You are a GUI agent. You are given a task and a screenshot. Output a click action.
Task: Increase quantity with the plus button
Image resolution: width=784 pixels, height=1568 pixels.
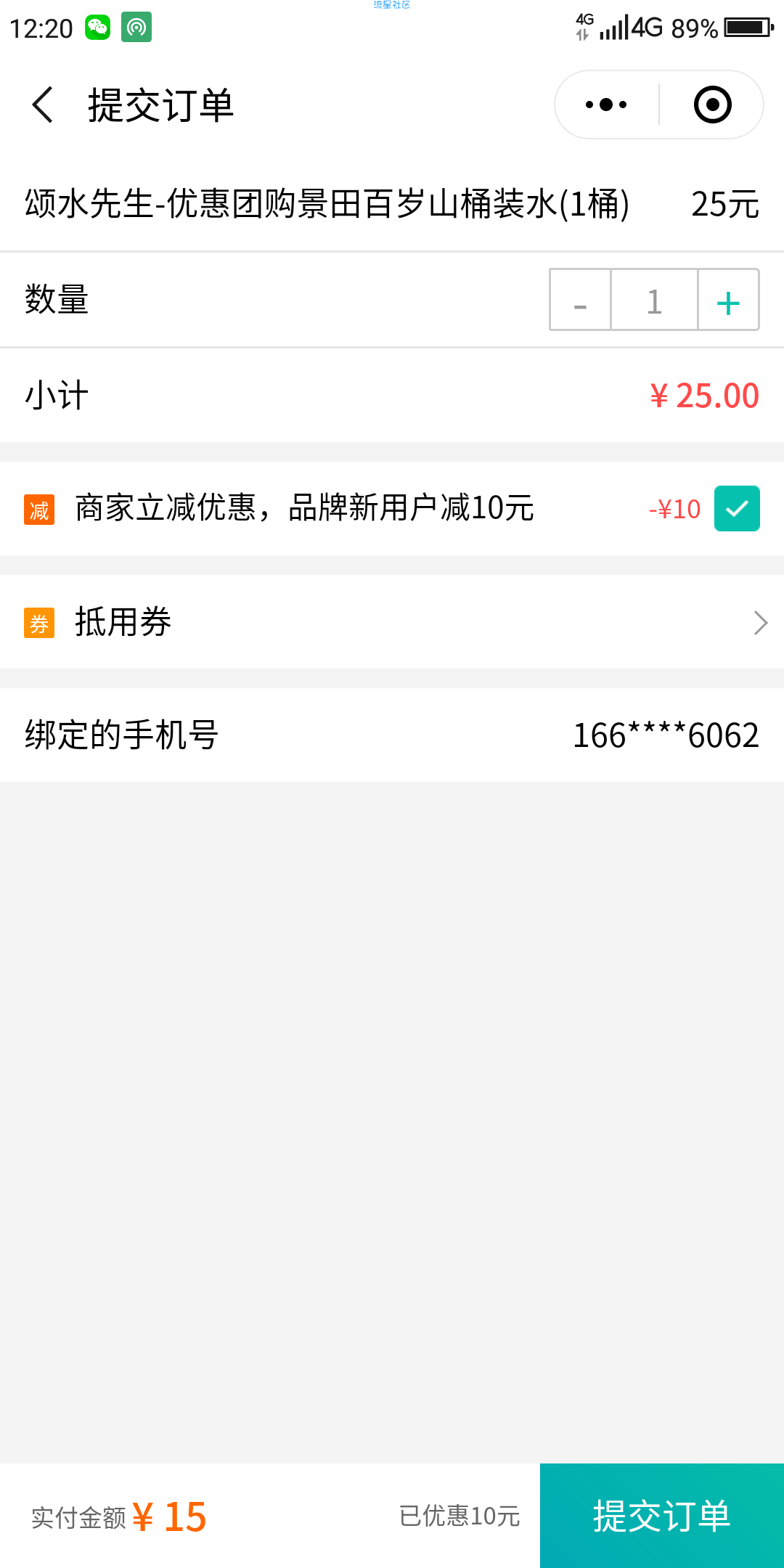(x=728, y=301)
